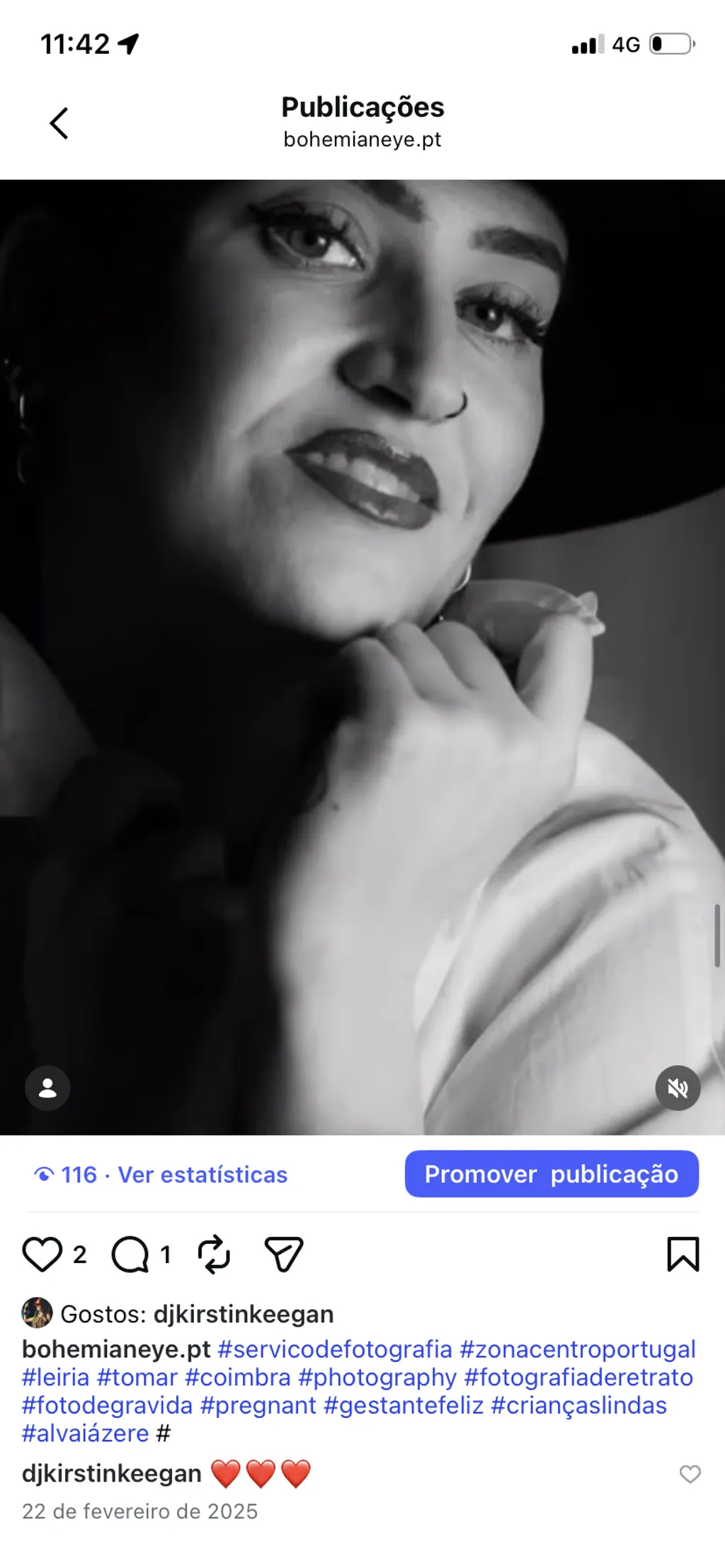This screenshot has width=725, height=1568.
Task: Open the #zonacentroportugal hashtag
Action: [578, 1349]
